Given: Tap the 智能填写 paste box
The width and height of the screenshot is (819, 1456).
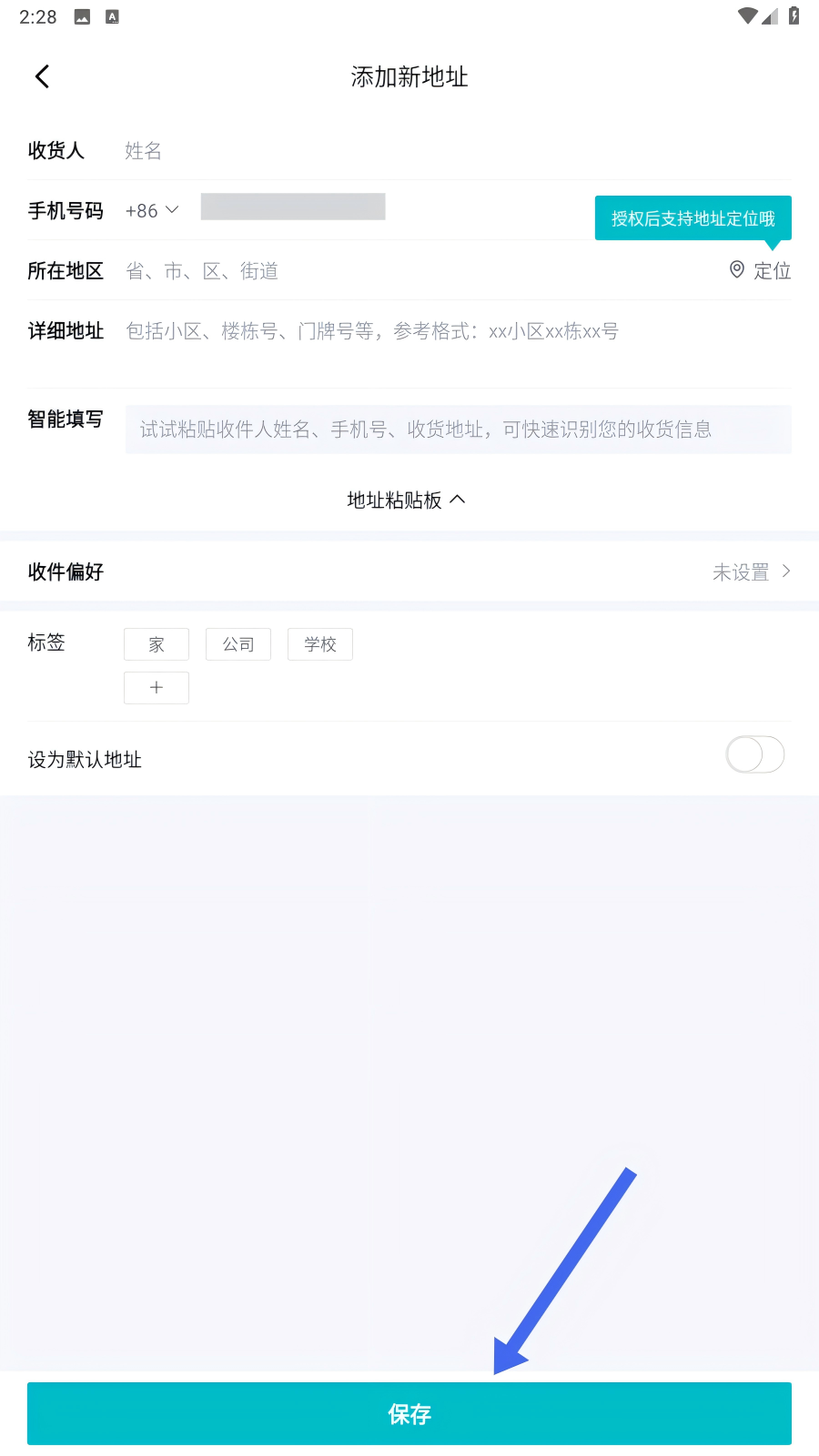Looking at the screenshot, I should point(458,430).
